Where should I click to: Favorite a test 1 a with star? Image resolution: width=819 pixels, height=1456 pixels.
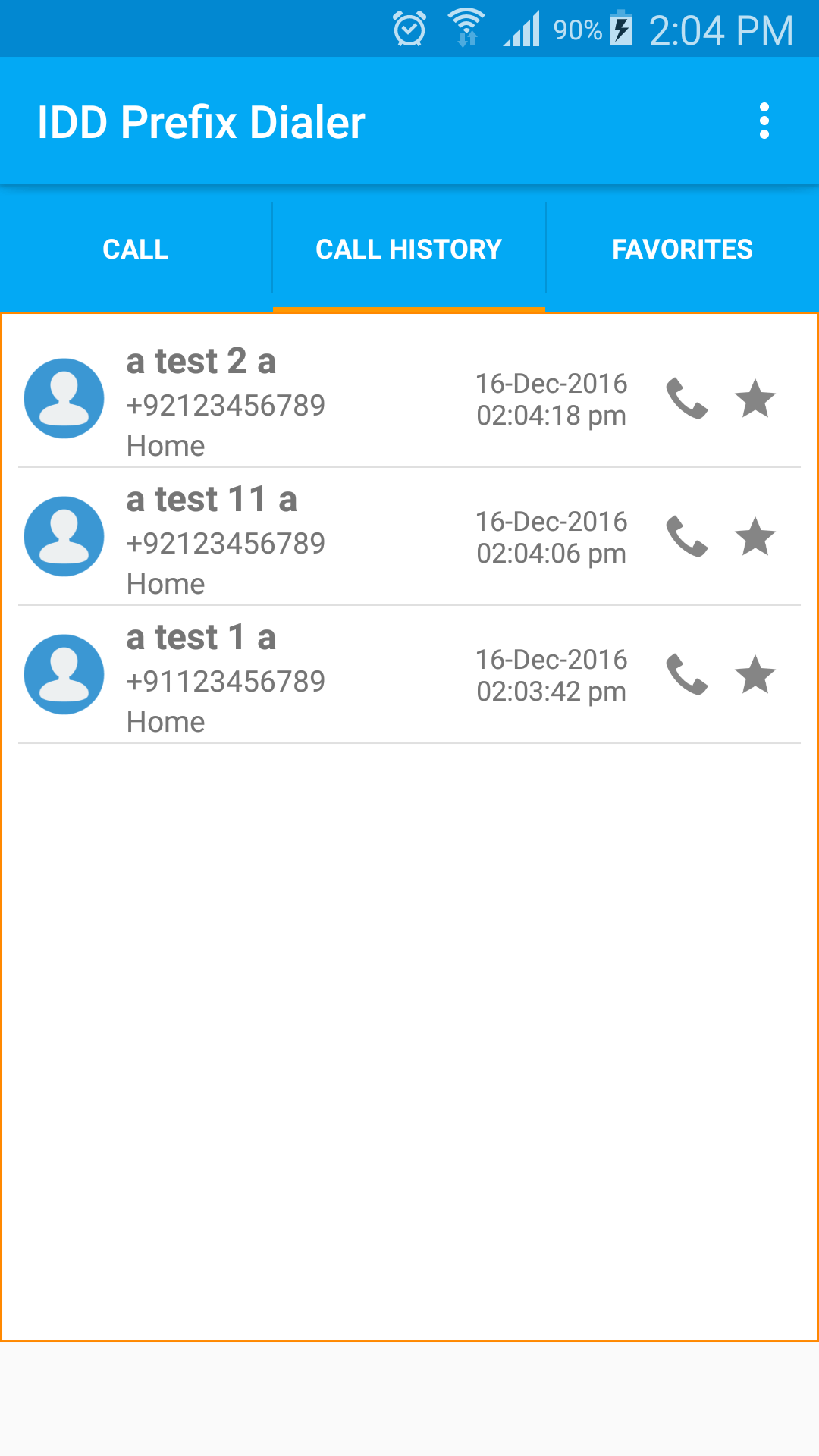(x=755, y=675)
